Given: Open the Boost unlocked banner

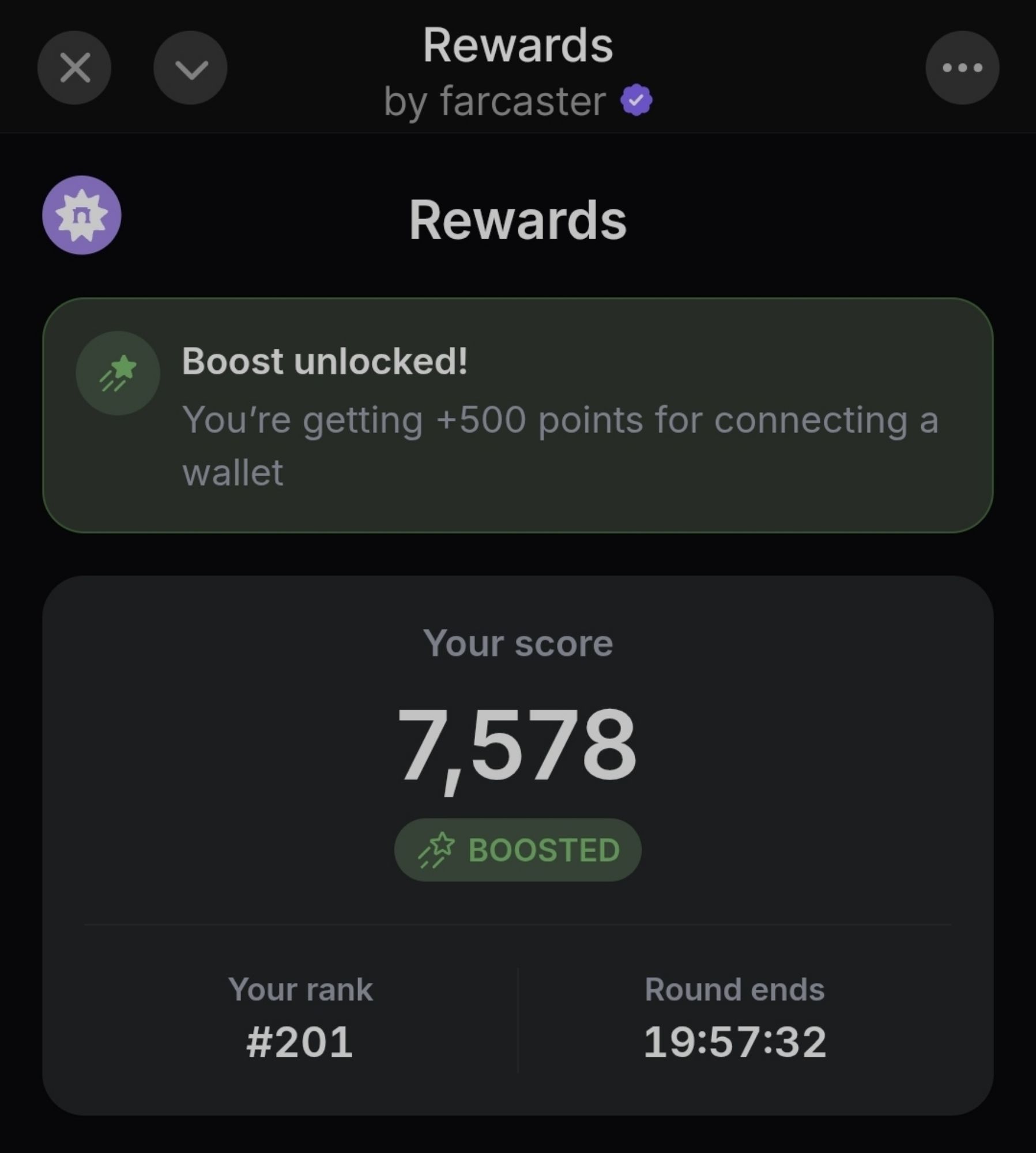Looking at the screenshot, I should [517, 415].
